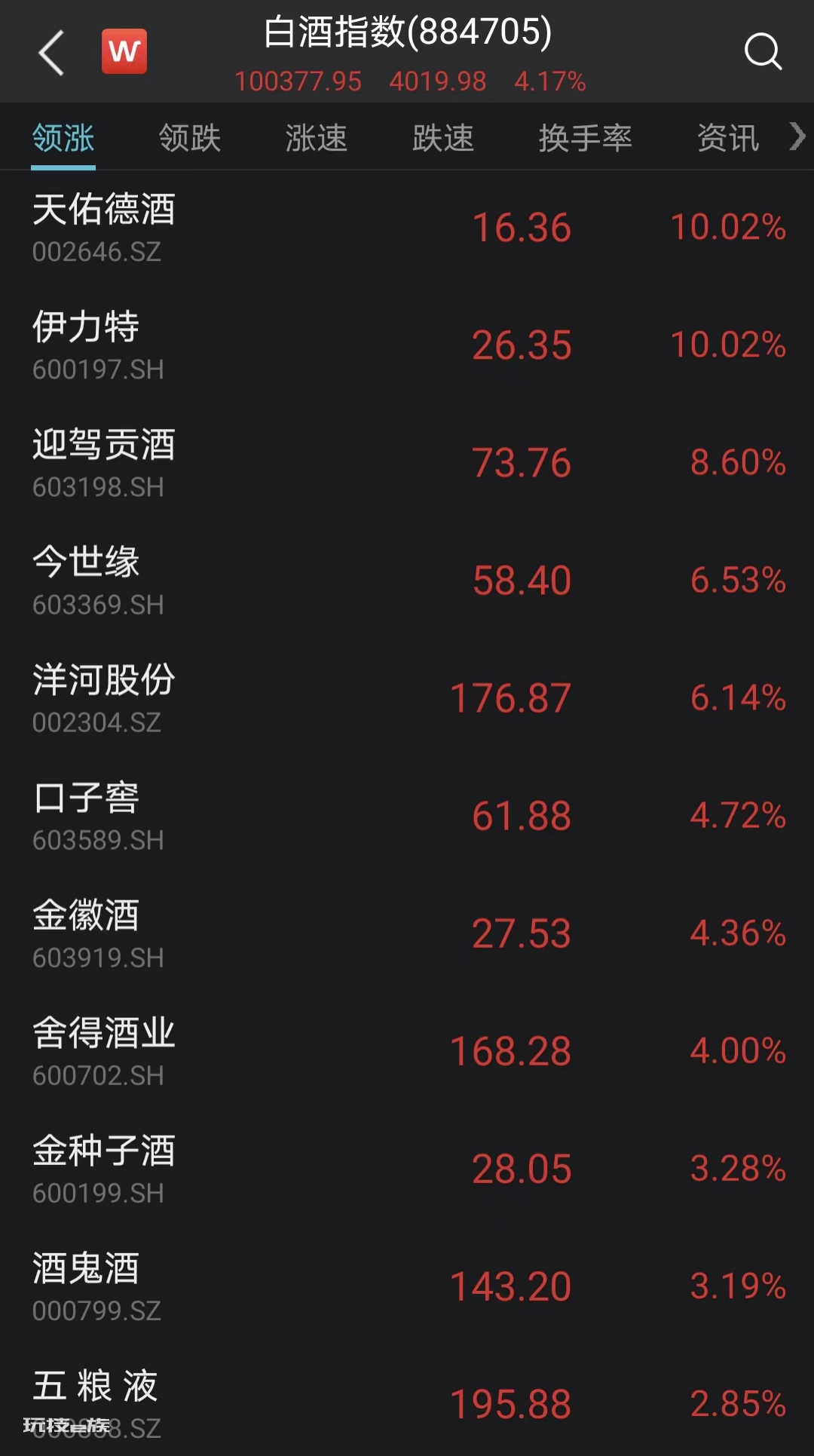Open stock 伊力特 600197.SH
814x1456 pixels.
pos(407,346)
